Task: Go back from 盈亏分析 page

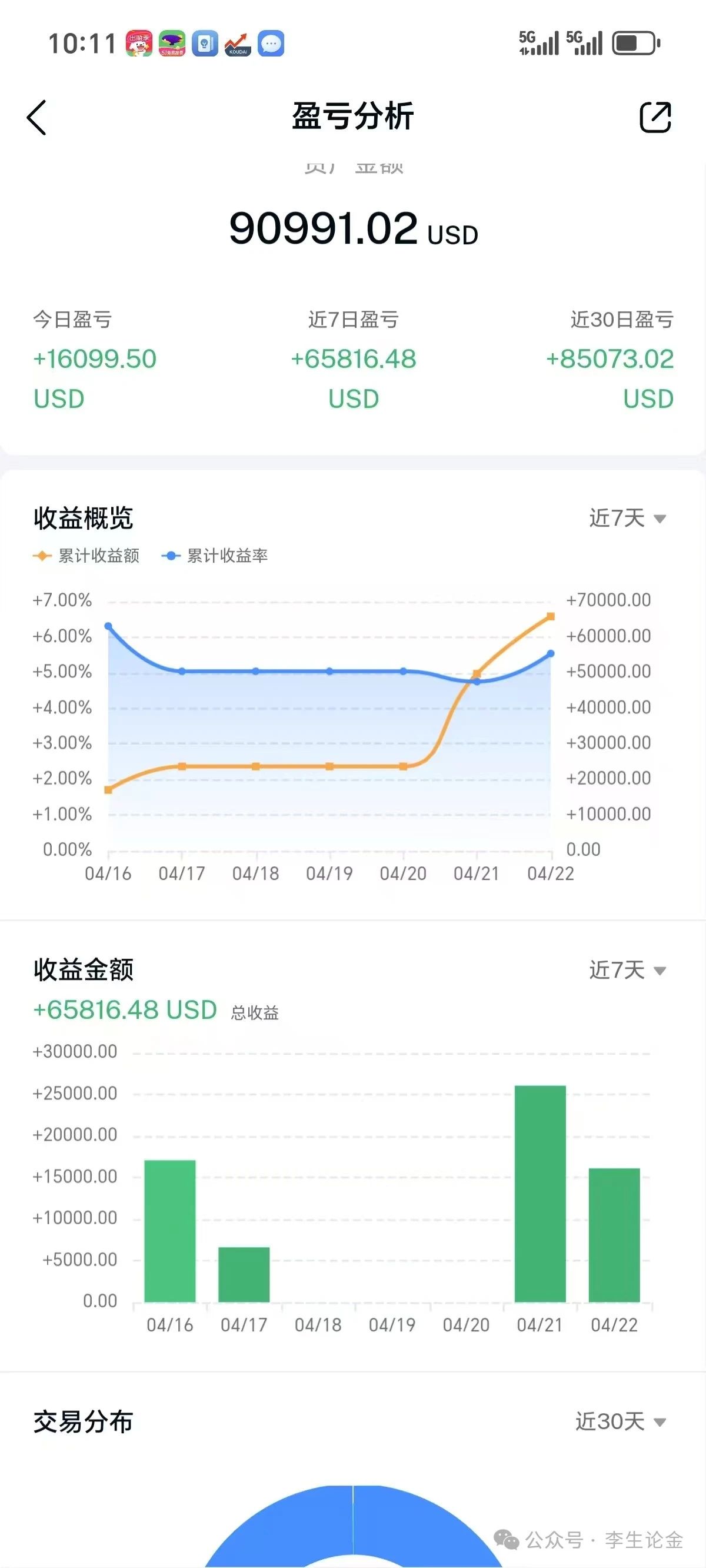Action: tap(36, 117)
